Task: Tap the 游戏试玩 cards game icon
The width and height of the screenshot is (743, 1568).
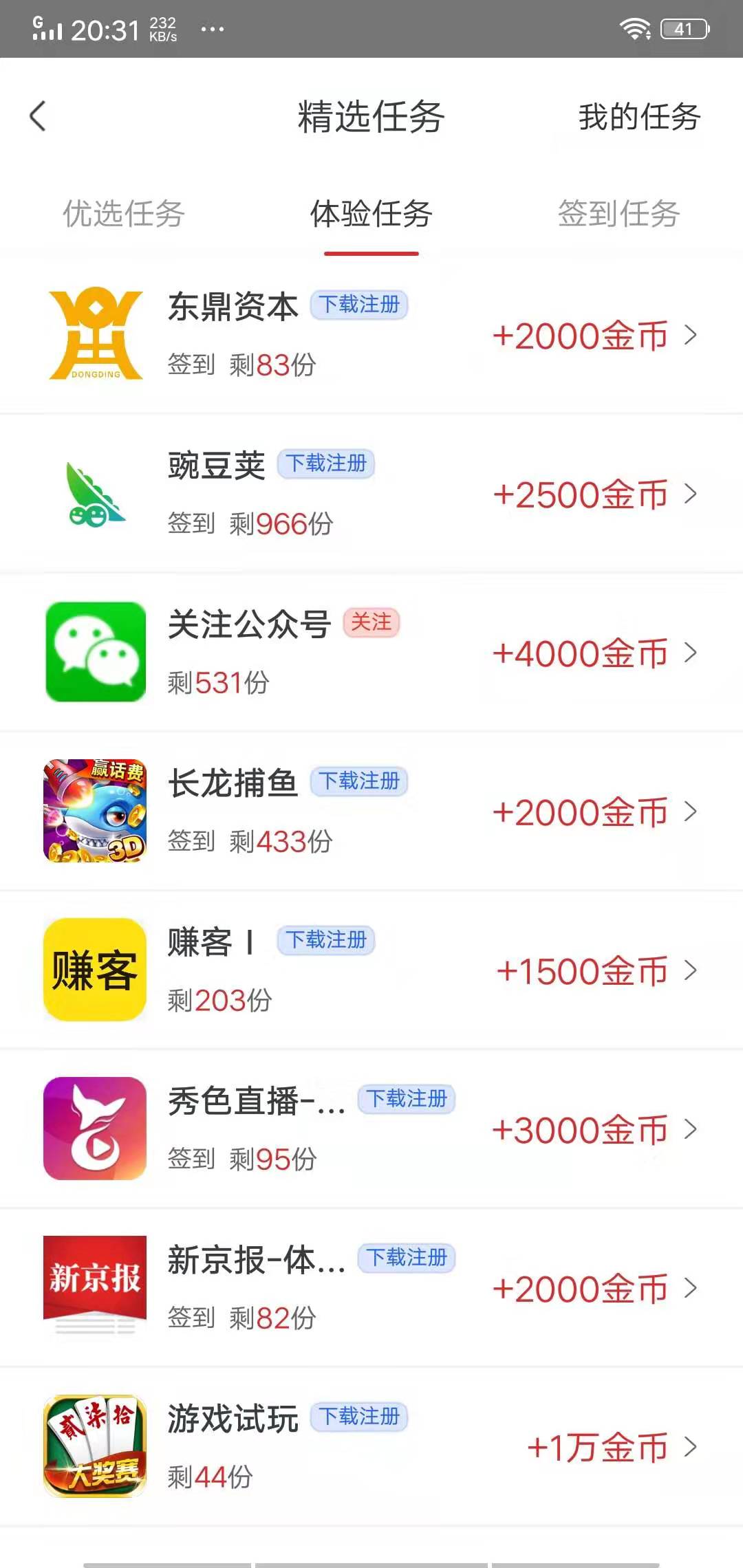Action: pos(94,1446)
